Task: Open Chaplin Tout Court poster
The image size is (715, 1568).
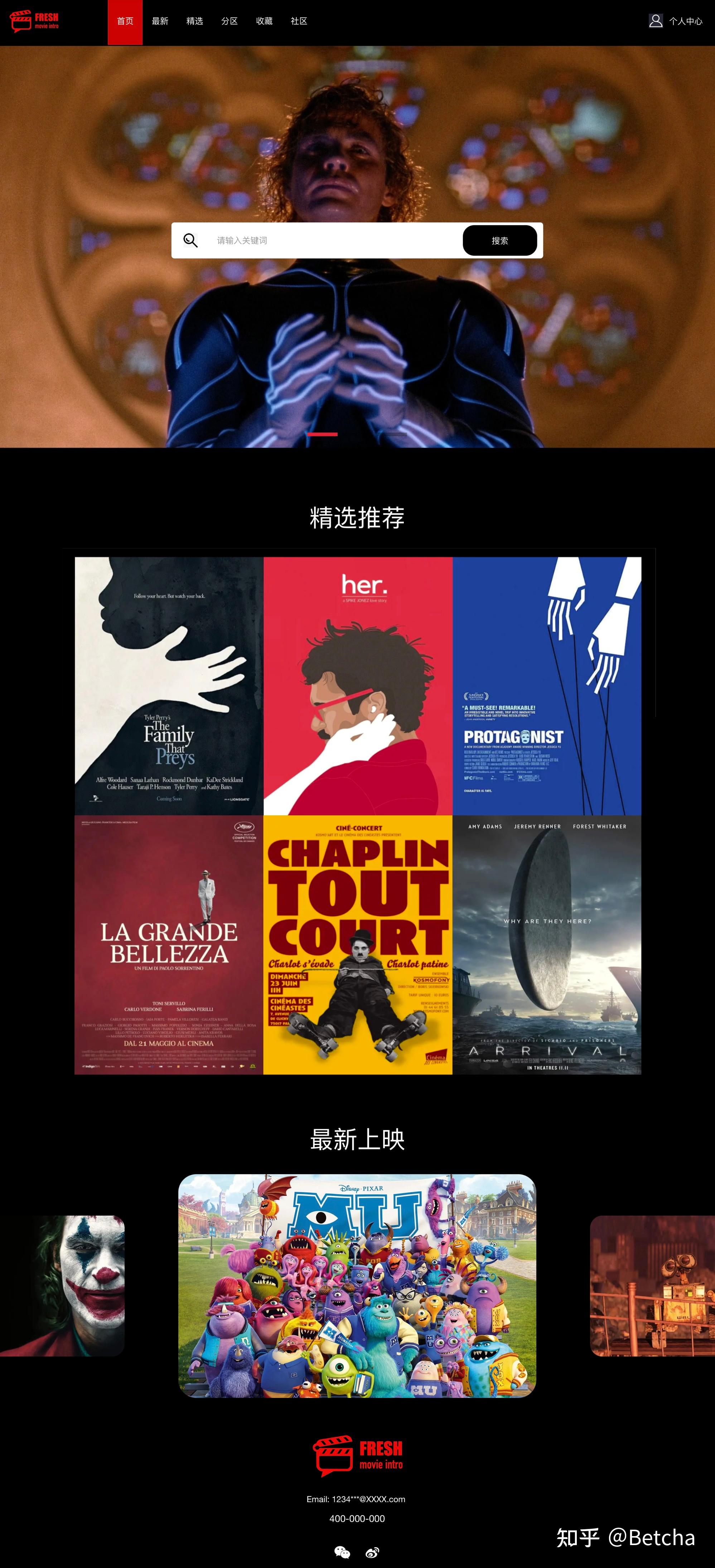Action: pyautogui.click(x=358, y=945)
